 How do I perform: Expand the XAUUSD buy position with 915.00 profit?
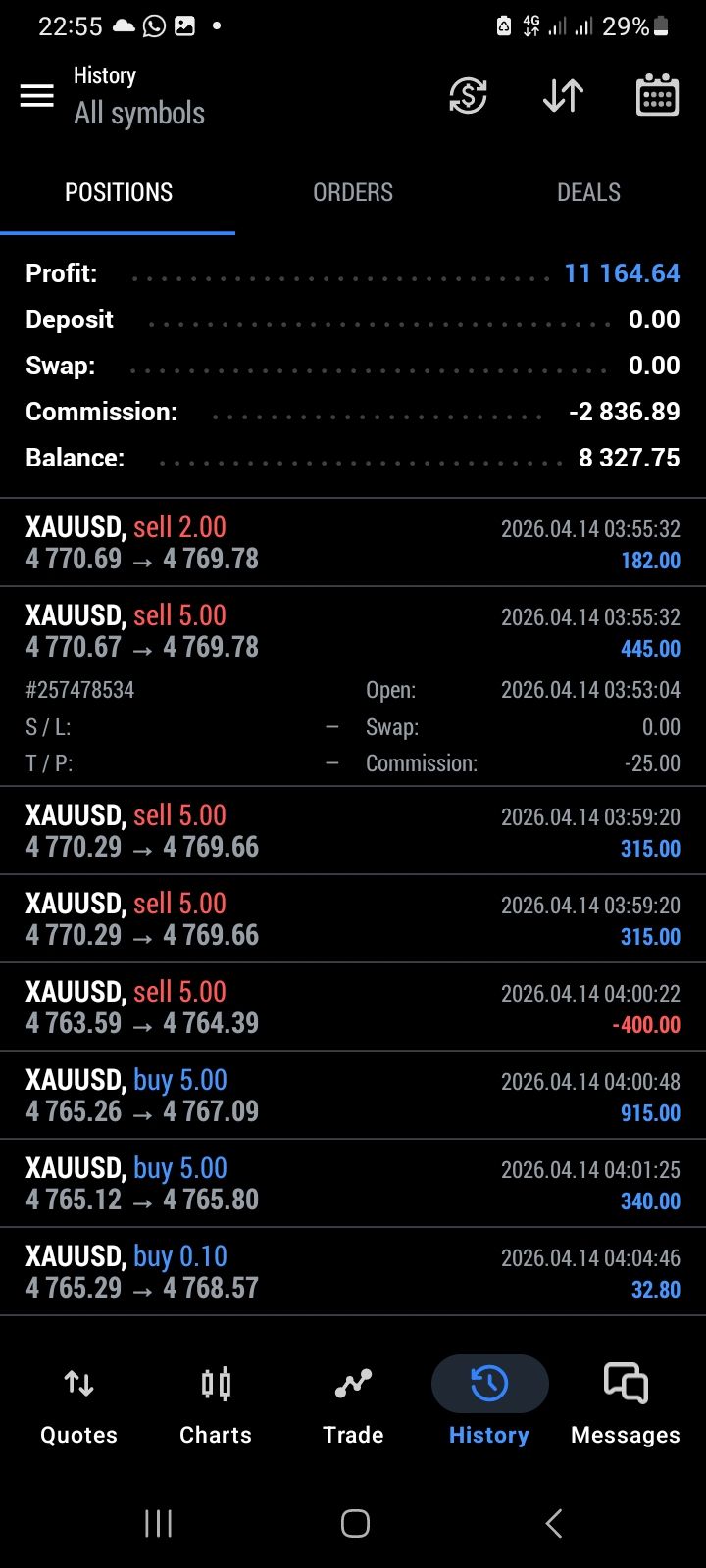(353, 1096)
